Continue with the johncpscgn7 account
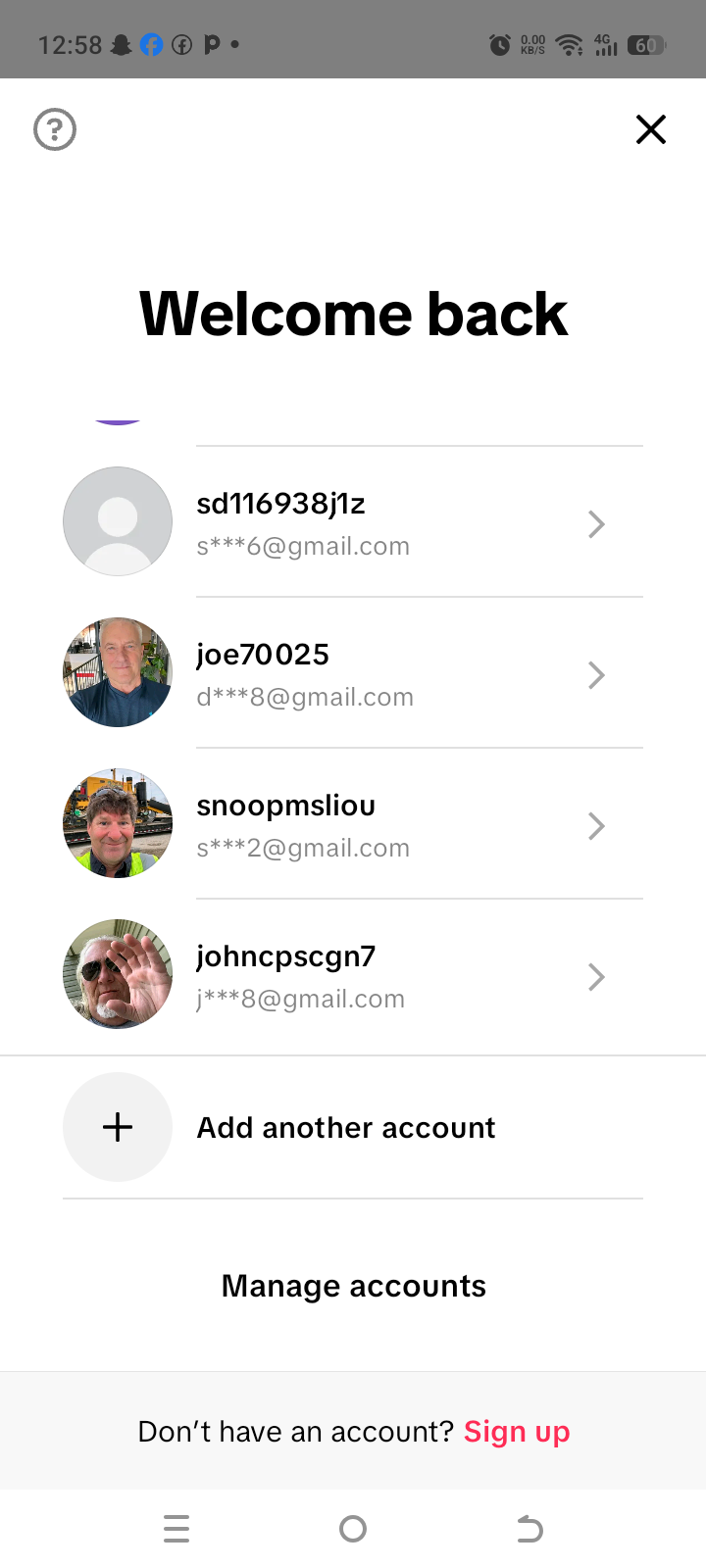The height and width of the screenshot is (1568, 706). [353, 975]
